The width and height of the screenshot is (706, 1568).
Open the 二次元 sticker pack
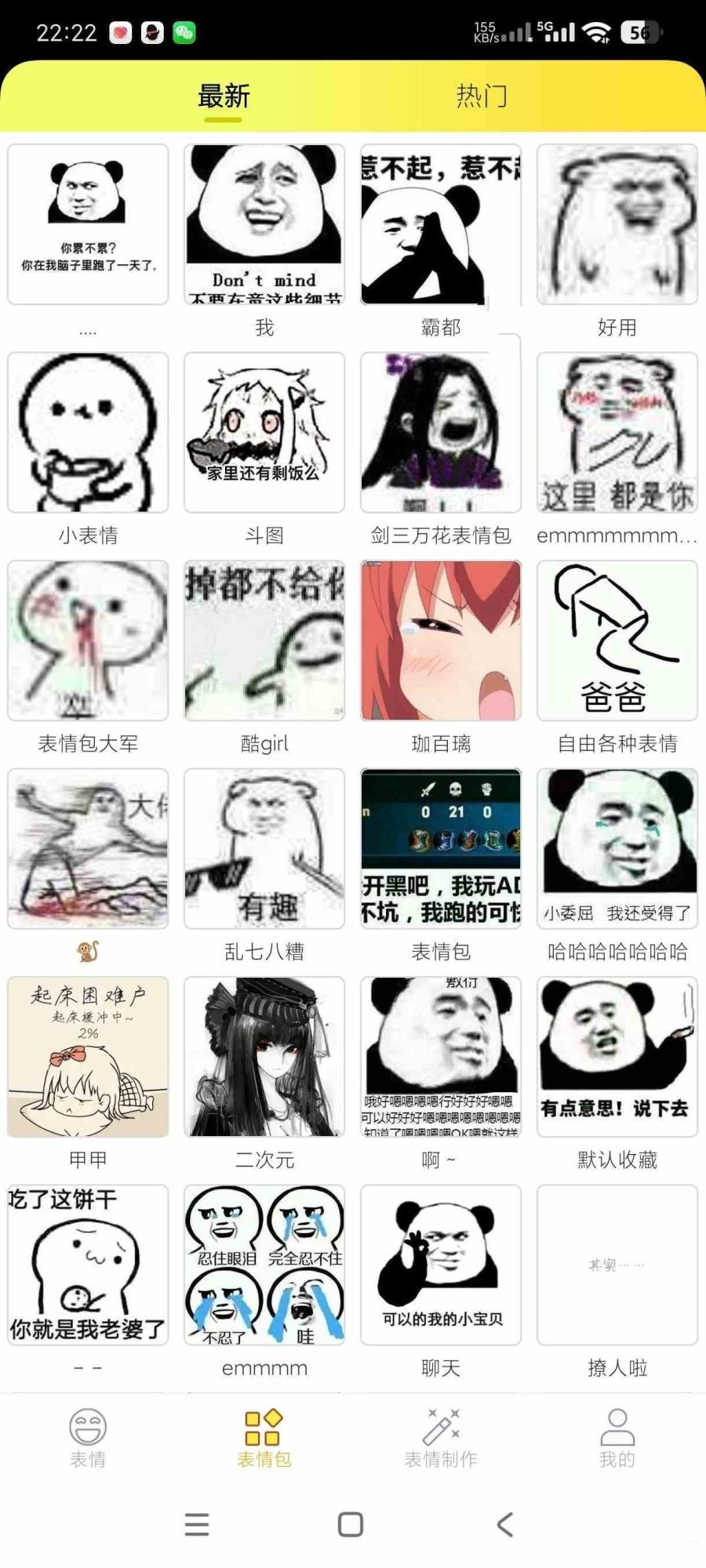pyautogui.click(x=264, y=1057)
